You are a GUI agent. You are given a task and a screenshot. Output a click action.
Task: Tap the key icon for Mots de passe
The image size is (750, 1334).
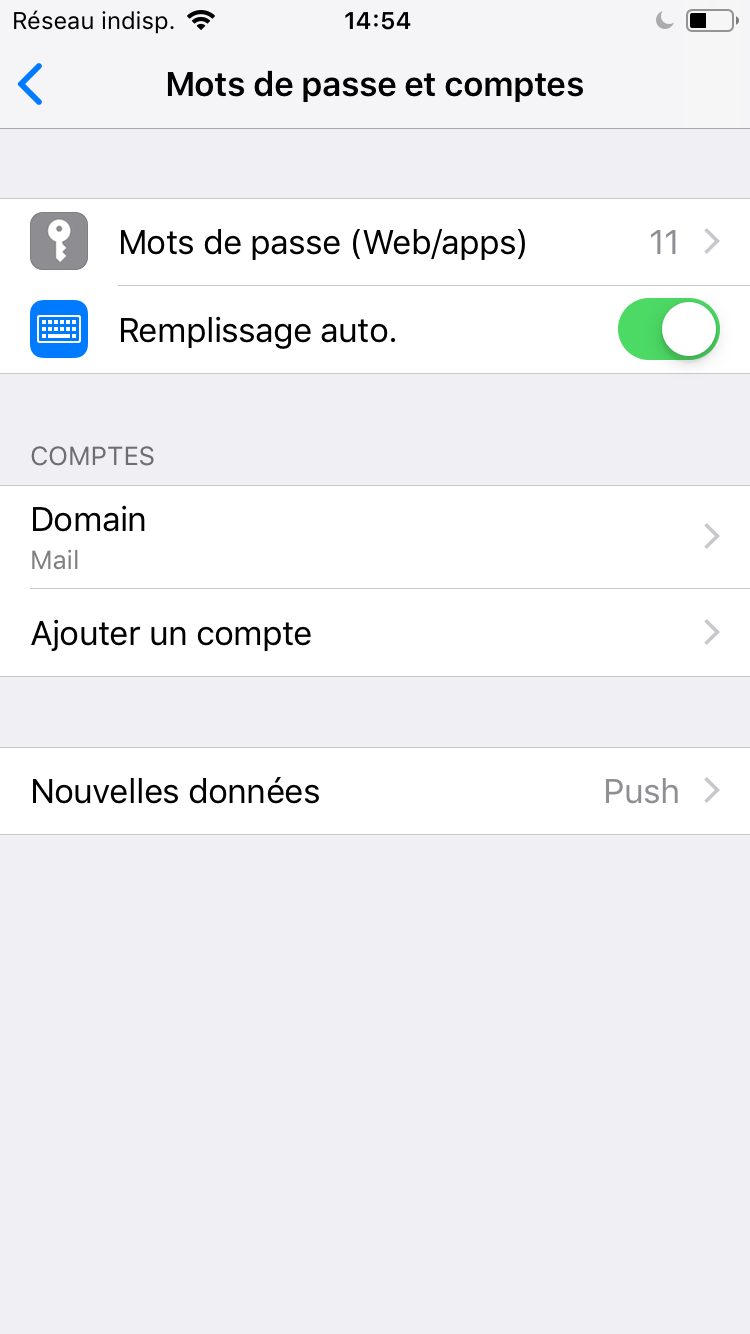coord(58,241)
